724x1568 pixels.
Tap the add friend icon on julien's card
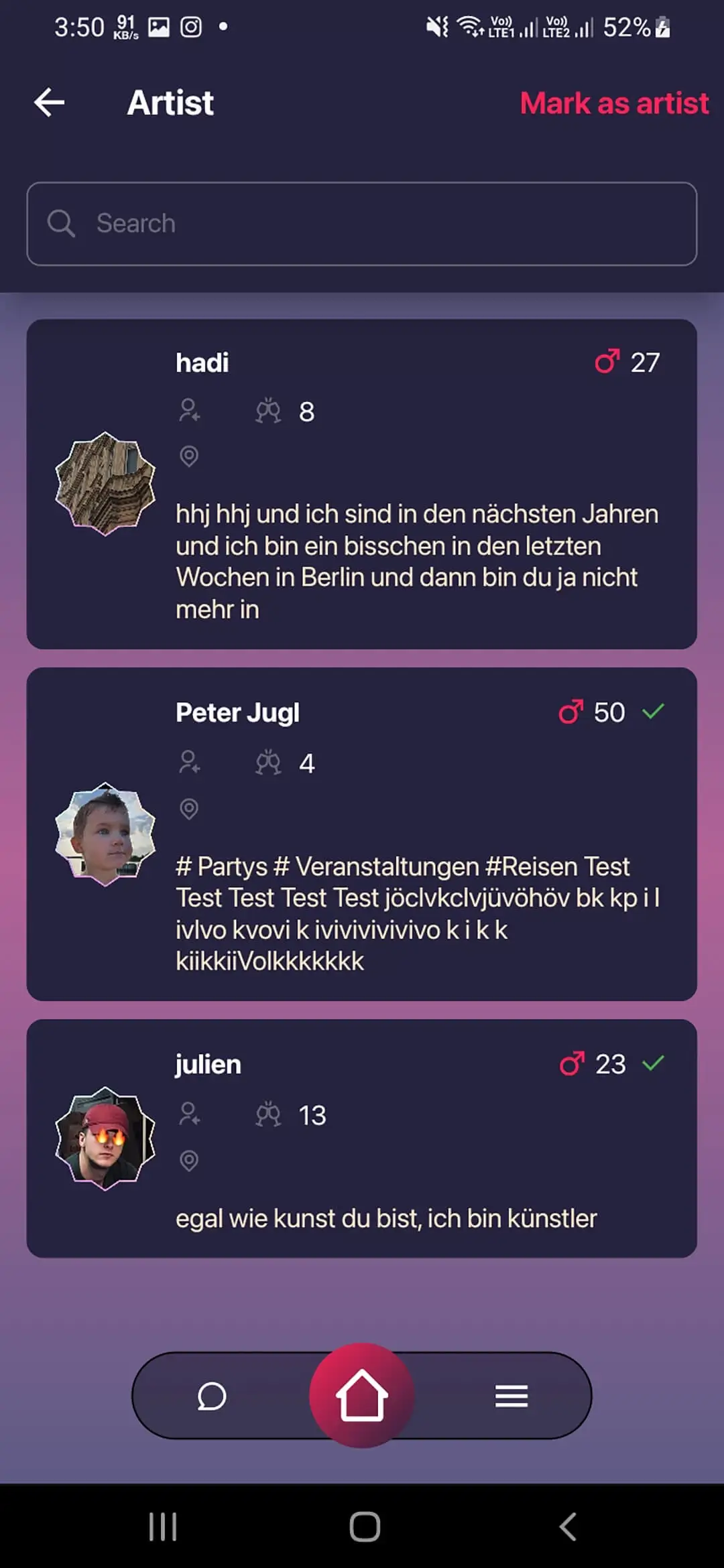coord(190,1114)
